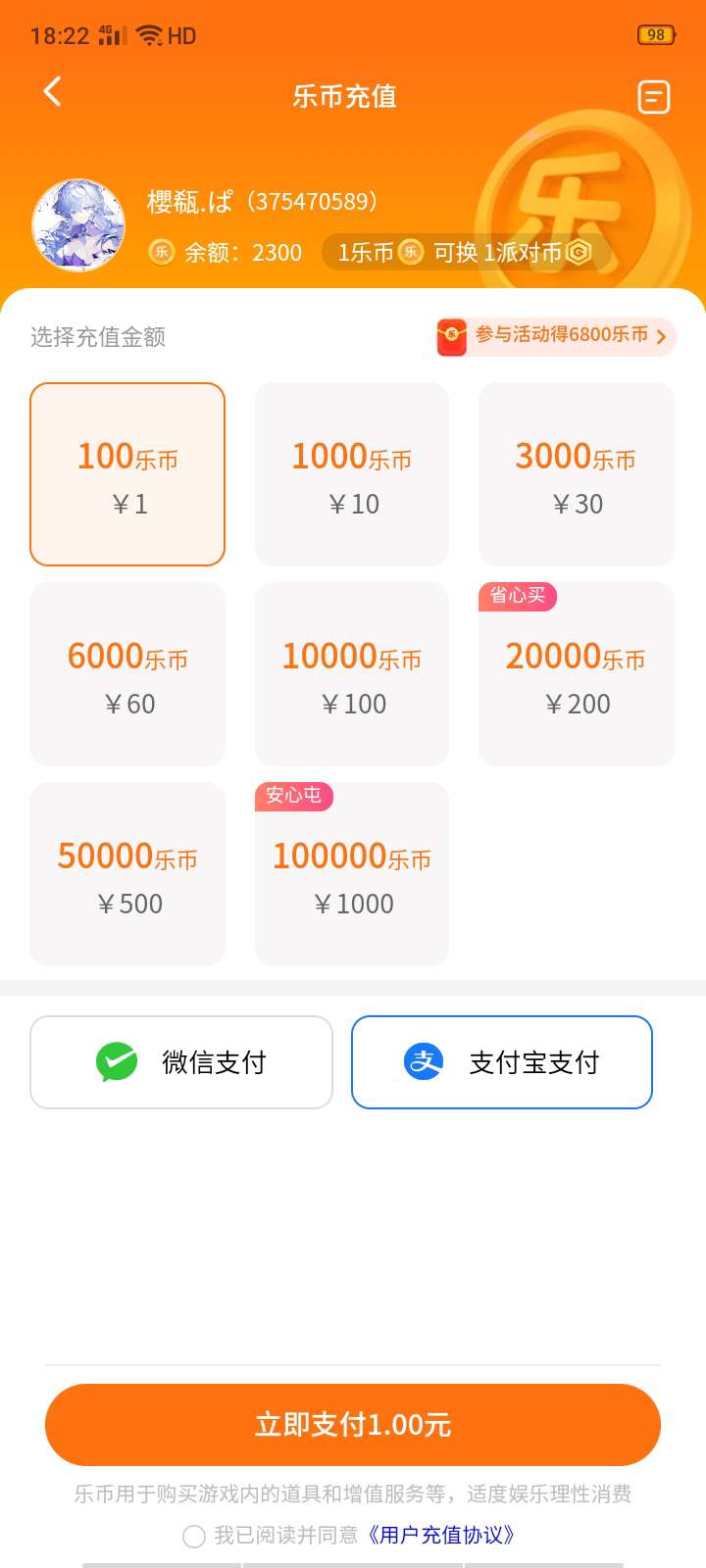Image resolution: width=706 pixels, height=1568 pixels.
Task: Pick the 3000乐币 ¥30 package
Action: (x=576, y=474)
